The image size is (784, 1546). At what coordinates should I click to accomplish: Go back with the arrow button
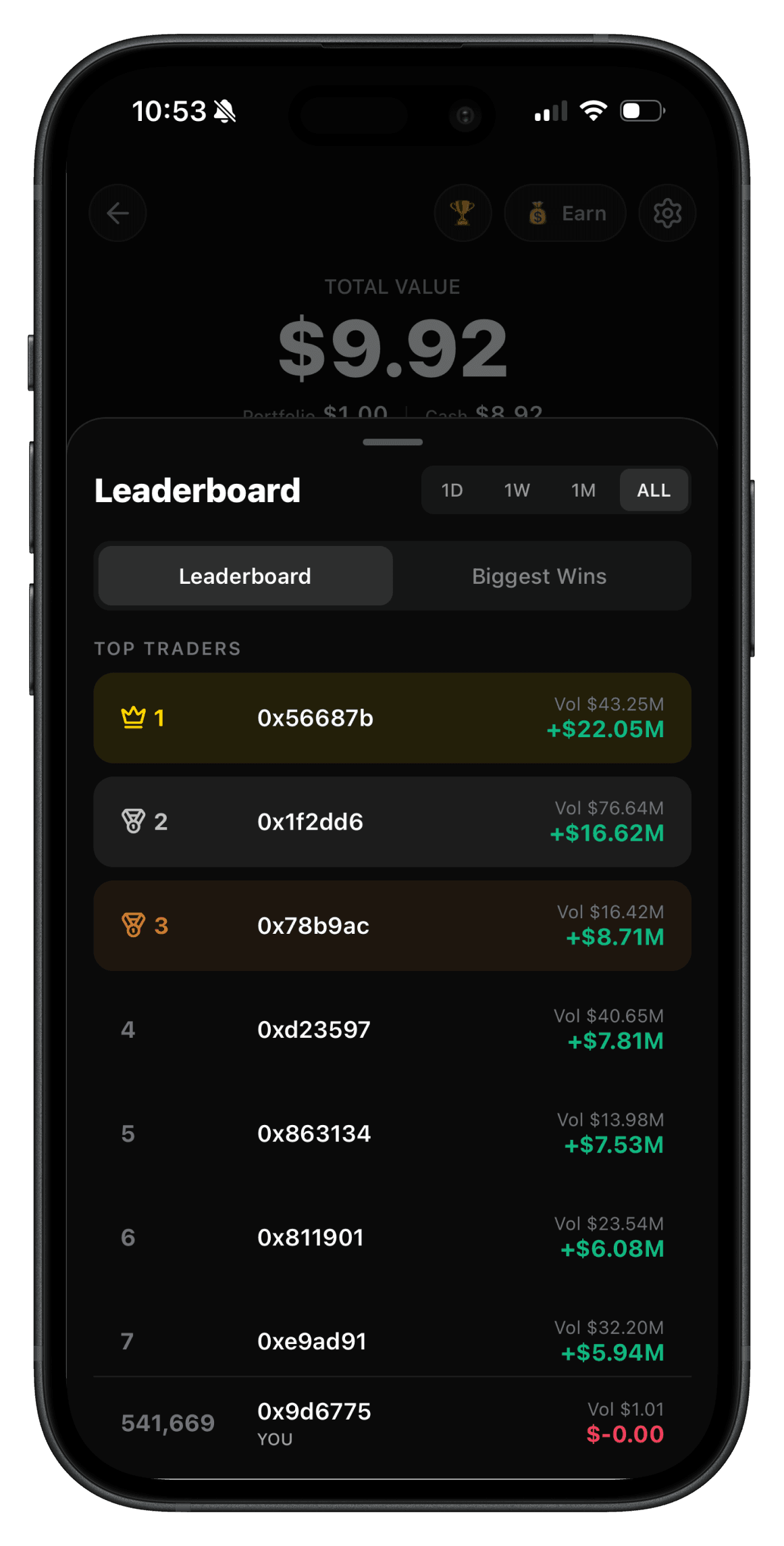point(118,214)
